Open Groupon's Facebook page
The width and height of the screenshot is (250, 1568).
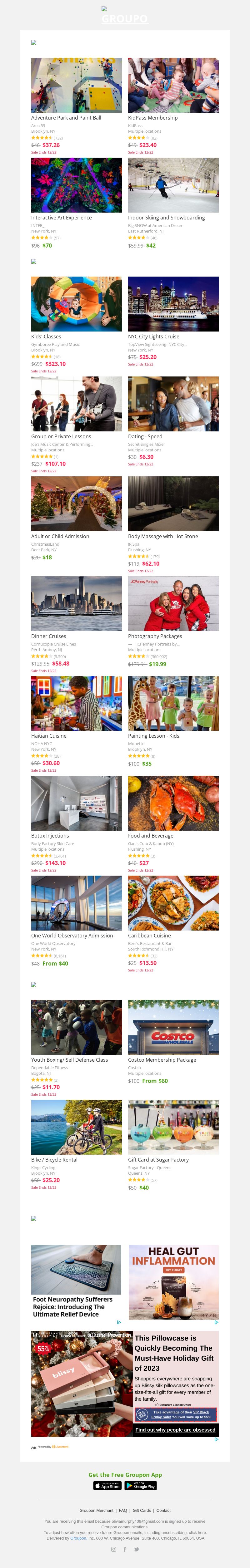click(125, 1549)
